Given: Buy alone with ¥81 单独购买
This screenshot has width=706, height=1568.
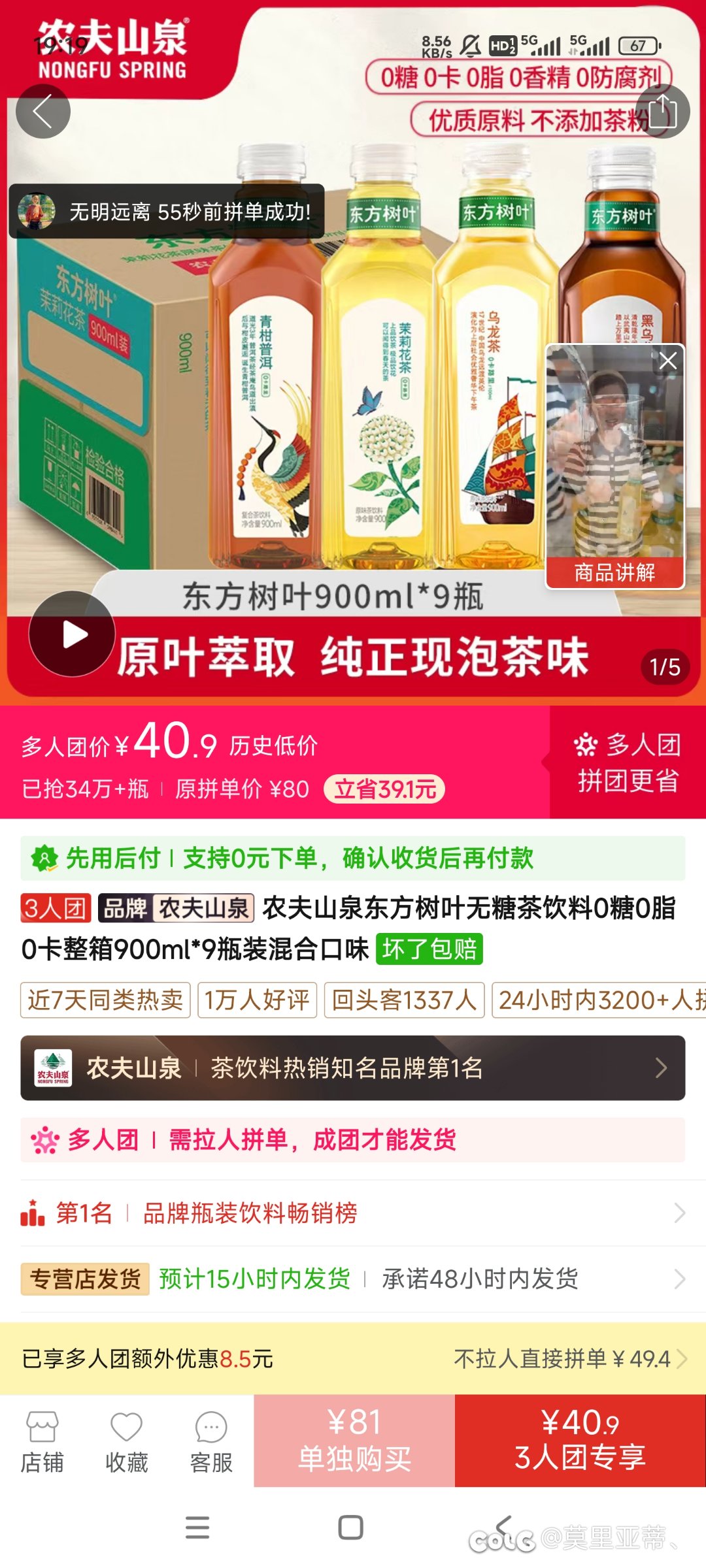Looking at the screenshot, I should tap(354, 1441).
